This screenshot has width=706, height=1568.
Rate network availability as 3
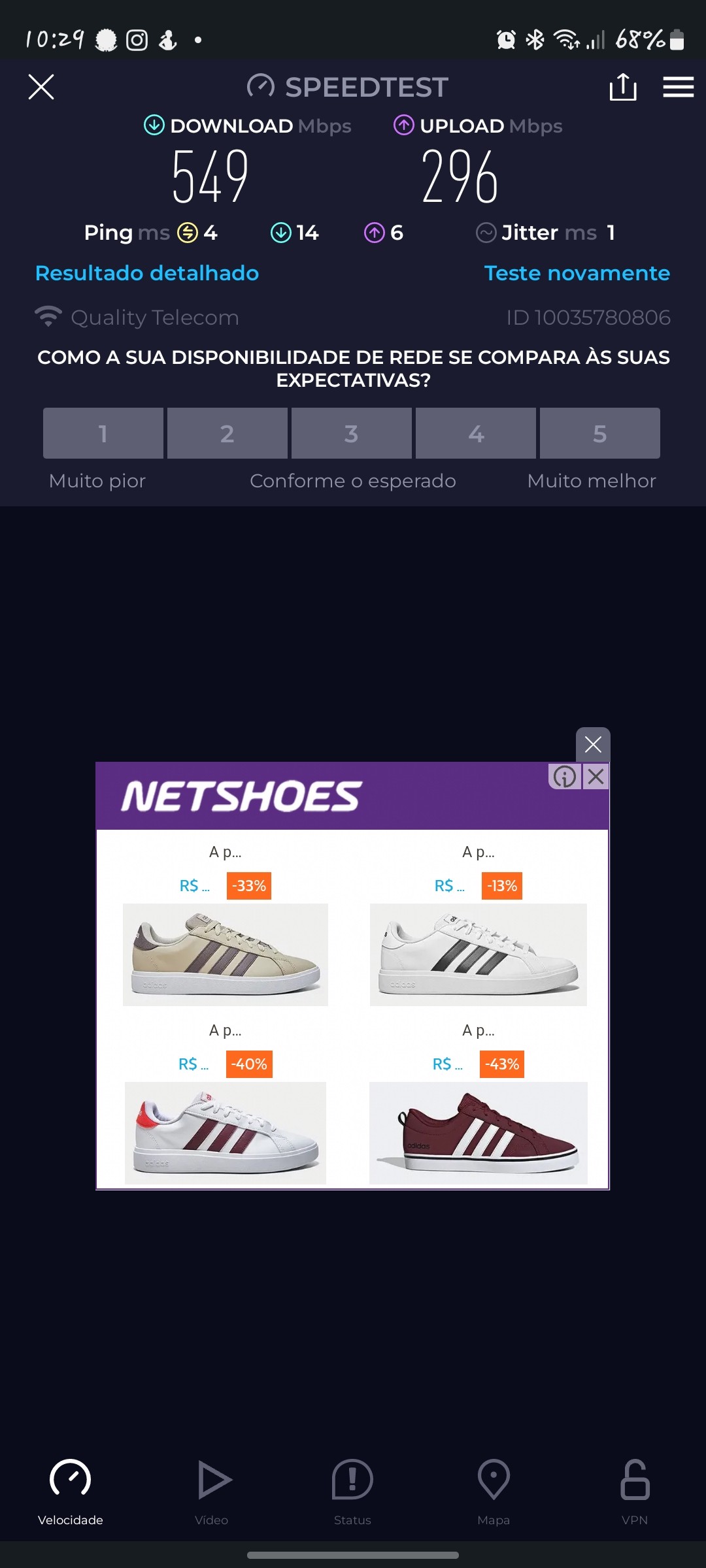(x=352, y=433)
